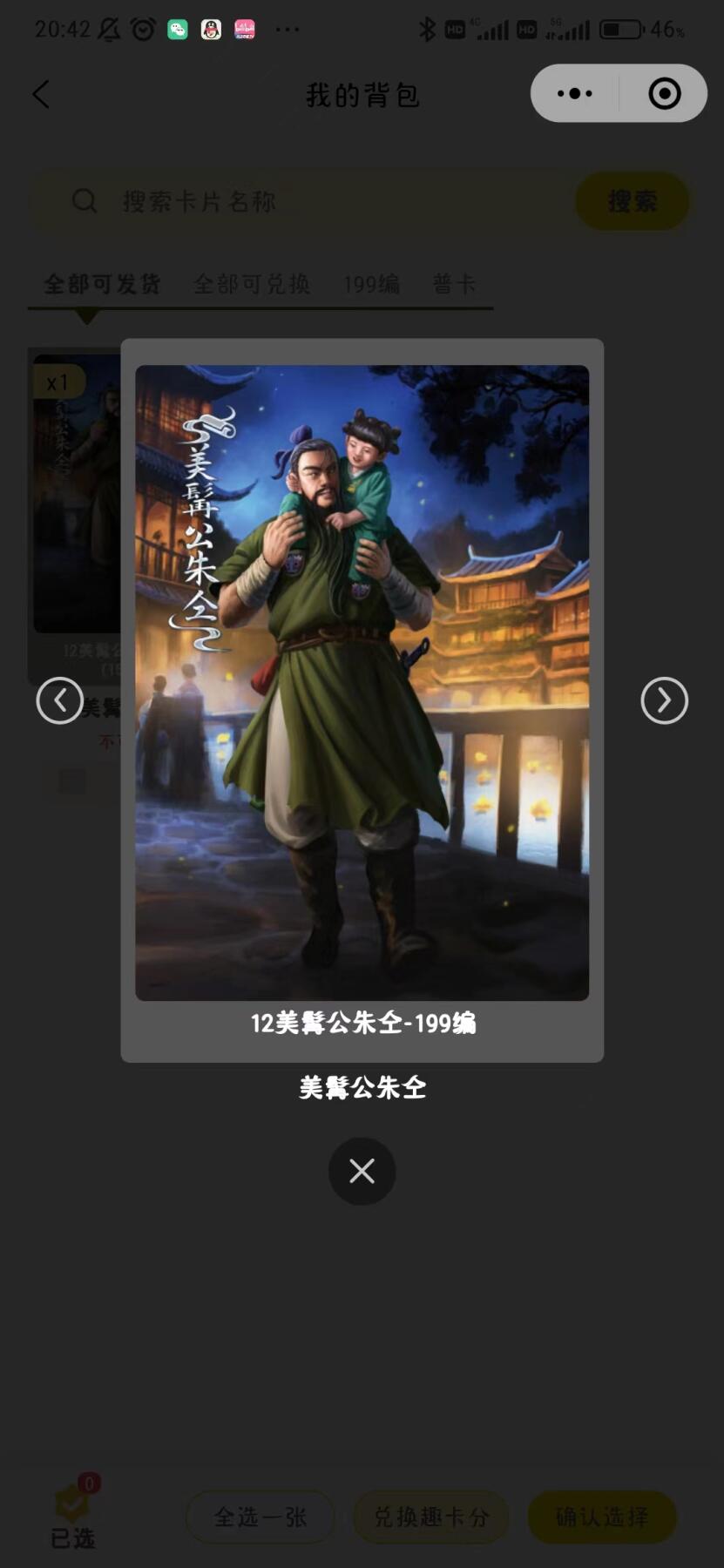Tap the 搜索卡片名称 search field

[305, 201]
